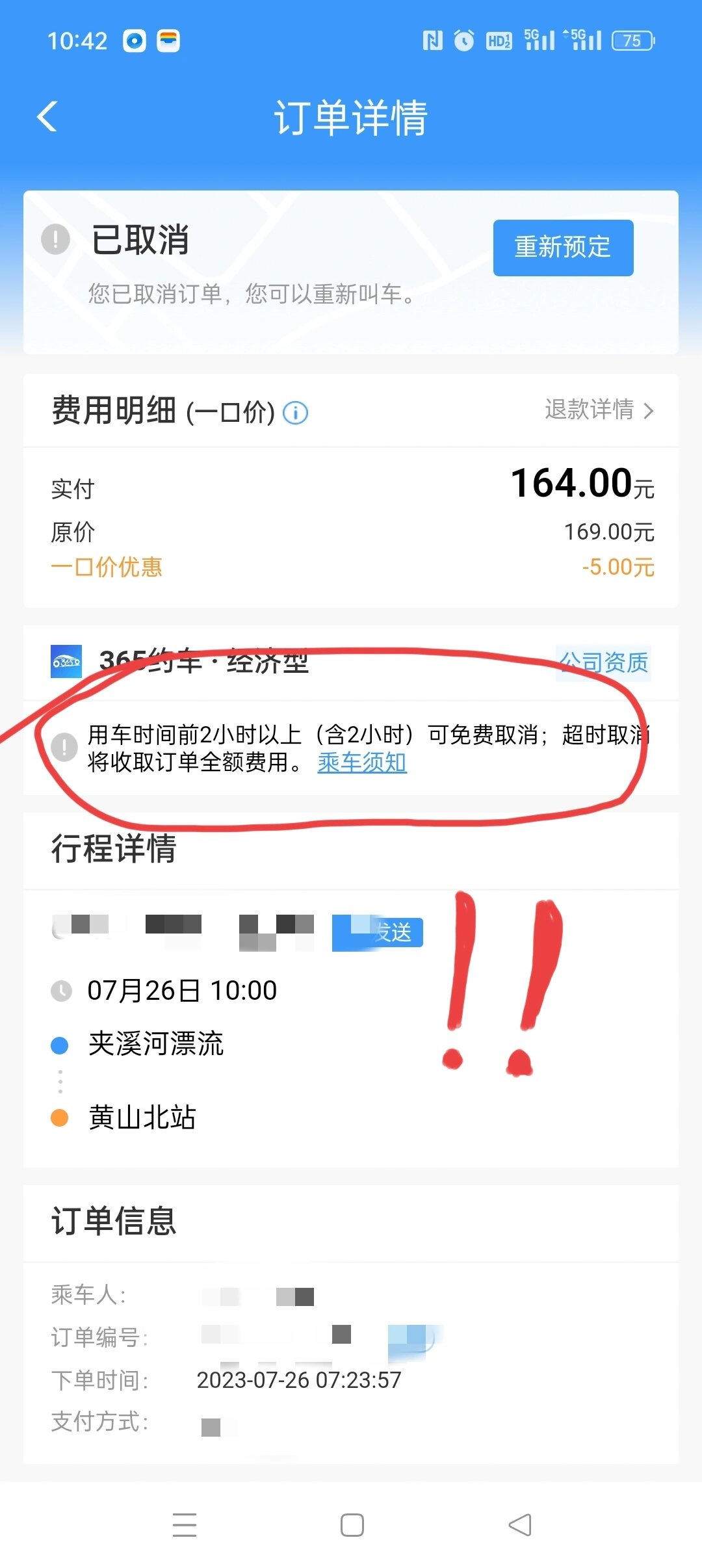Tap 重新预定 to rebook the ride
This screenshot has height=1568, width=702.
(563, 248)
